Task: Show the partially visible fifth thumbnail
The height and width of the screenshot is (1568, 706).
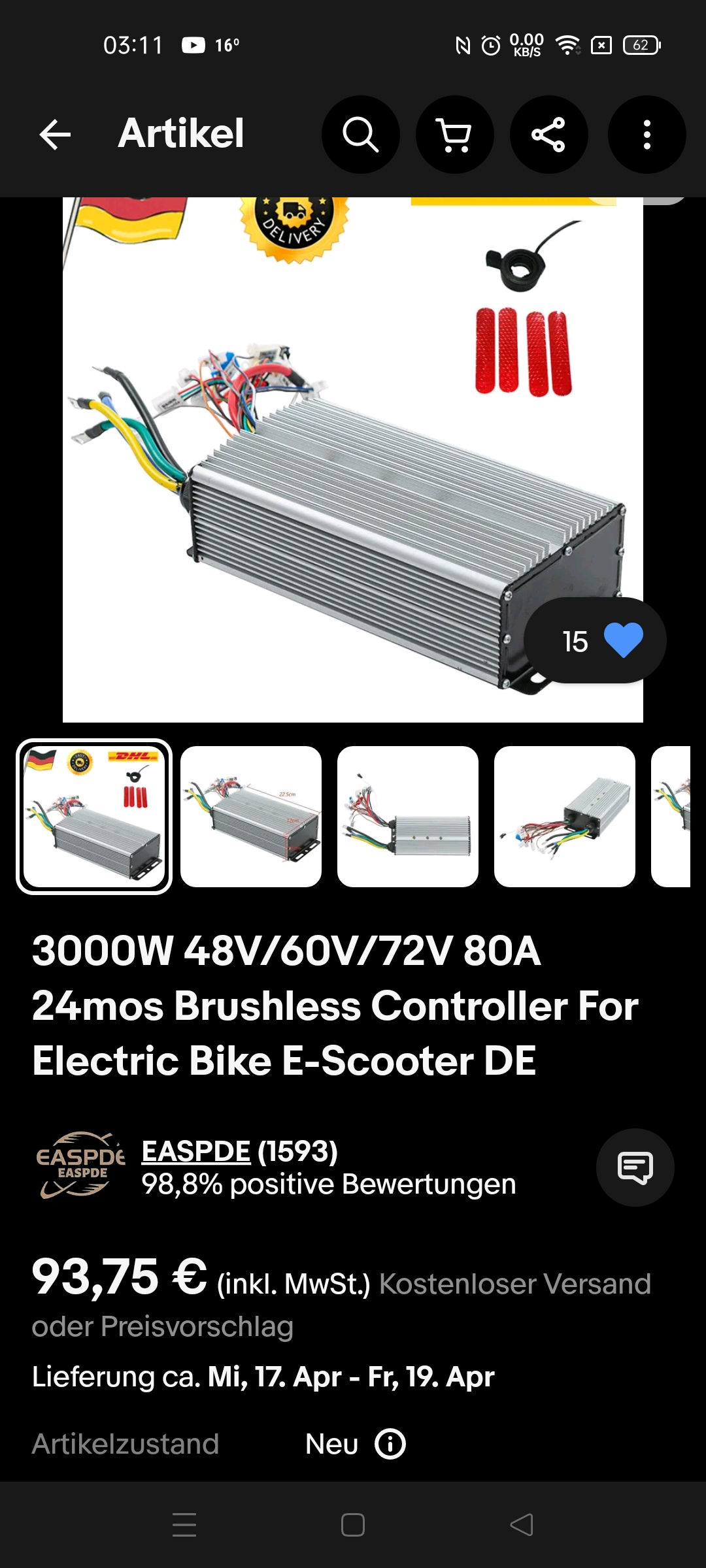Action: click(x=671, y=817)
